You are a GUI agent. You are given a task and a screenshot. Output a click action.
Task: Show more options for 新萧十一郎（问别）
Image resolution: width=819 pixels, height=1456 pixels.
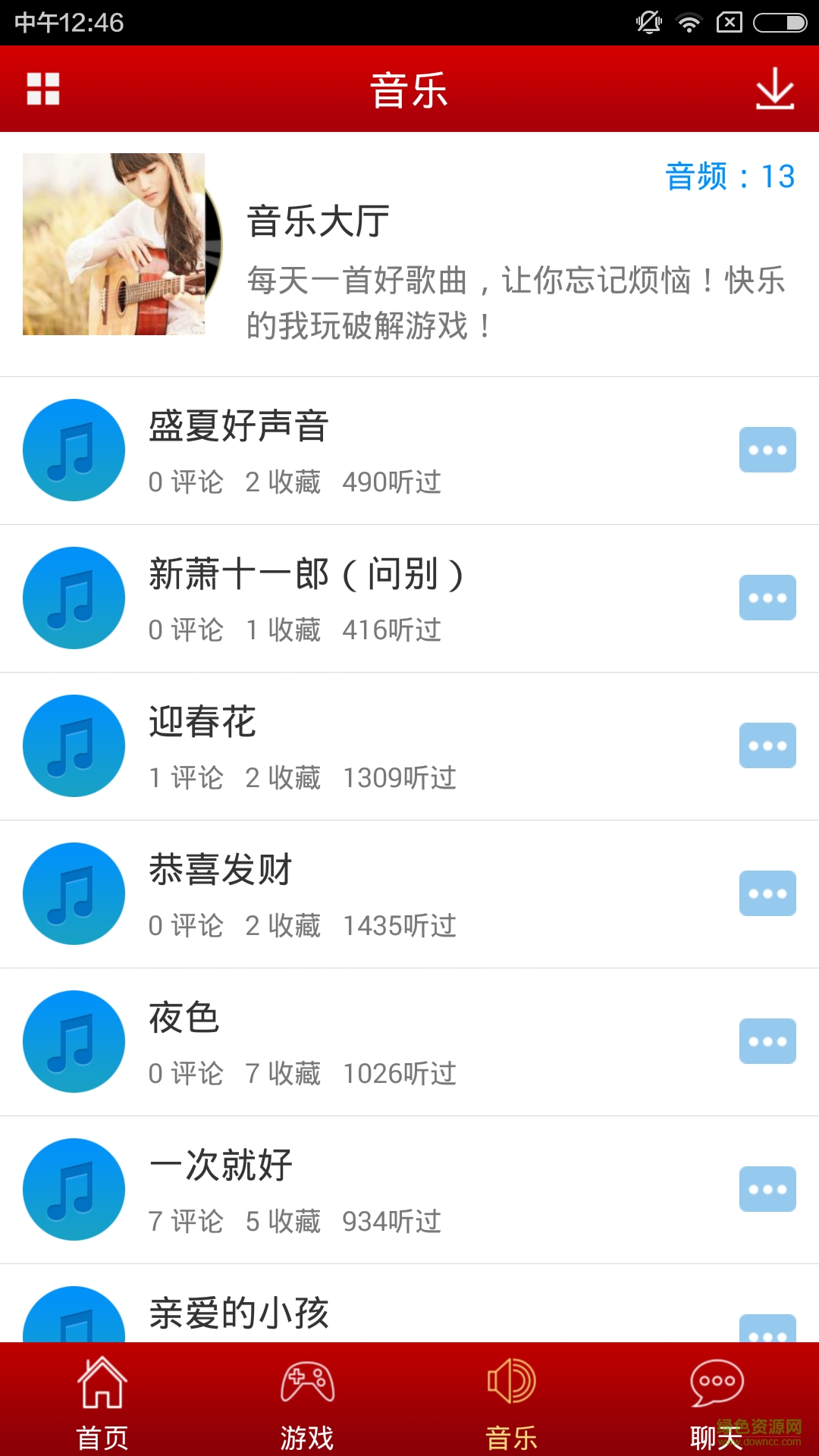pos(767,598)
